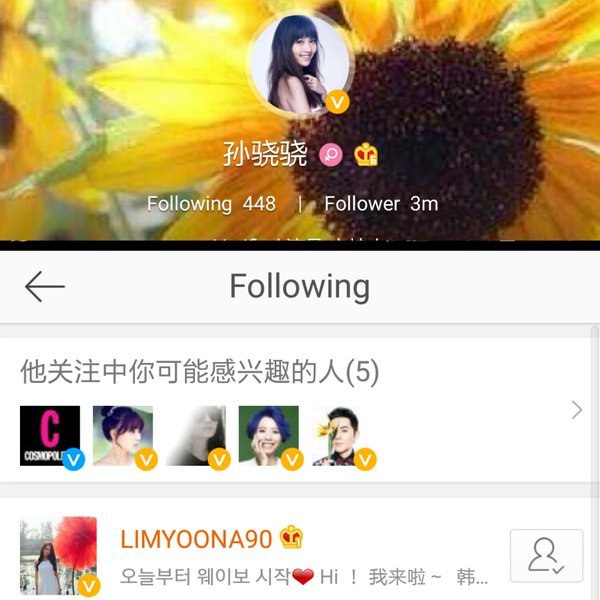View 孙骁骁's profile picture
This screenshot has width=600, height=600.
[x=300, y=63]
